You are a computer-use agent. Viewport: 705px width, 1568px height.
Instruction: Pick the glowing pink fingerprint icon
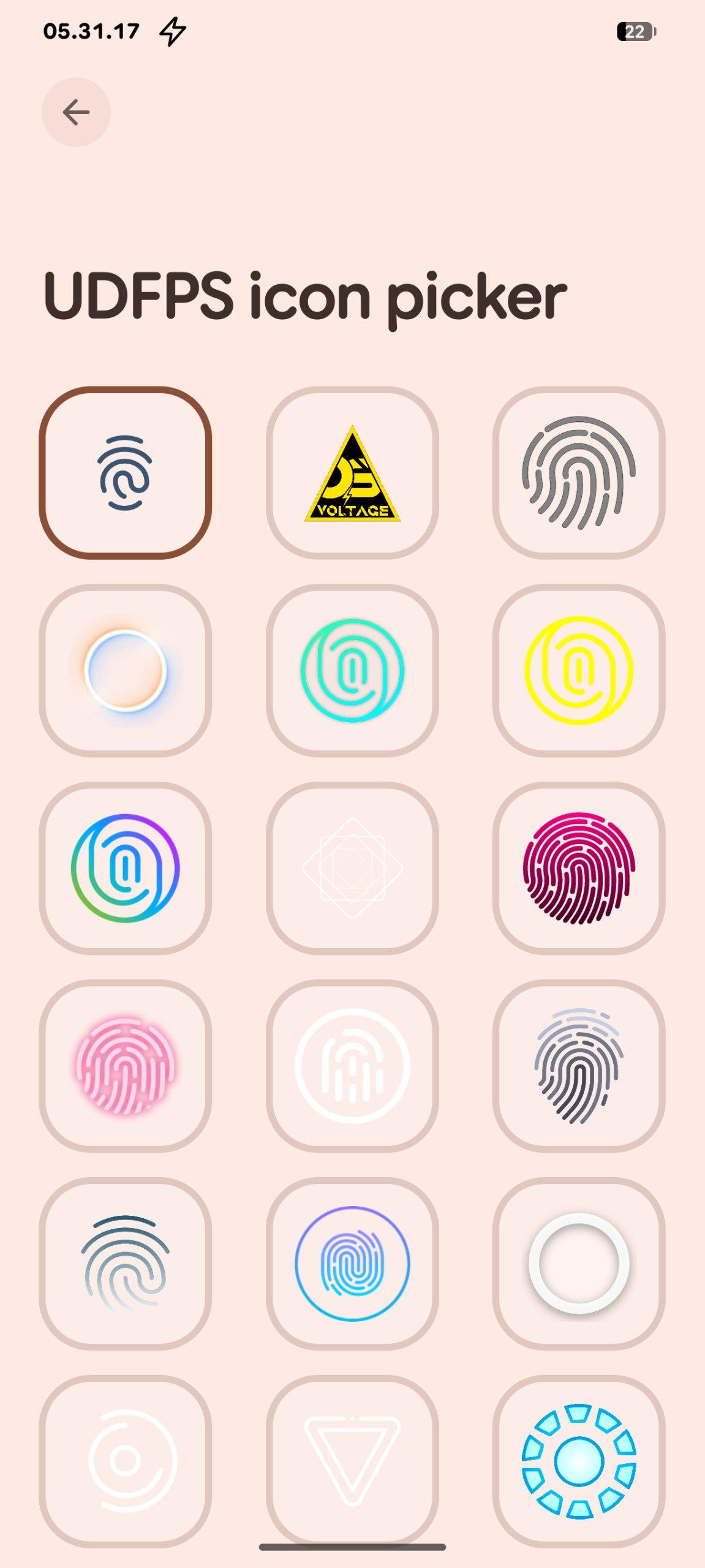tap(126, 1066)
